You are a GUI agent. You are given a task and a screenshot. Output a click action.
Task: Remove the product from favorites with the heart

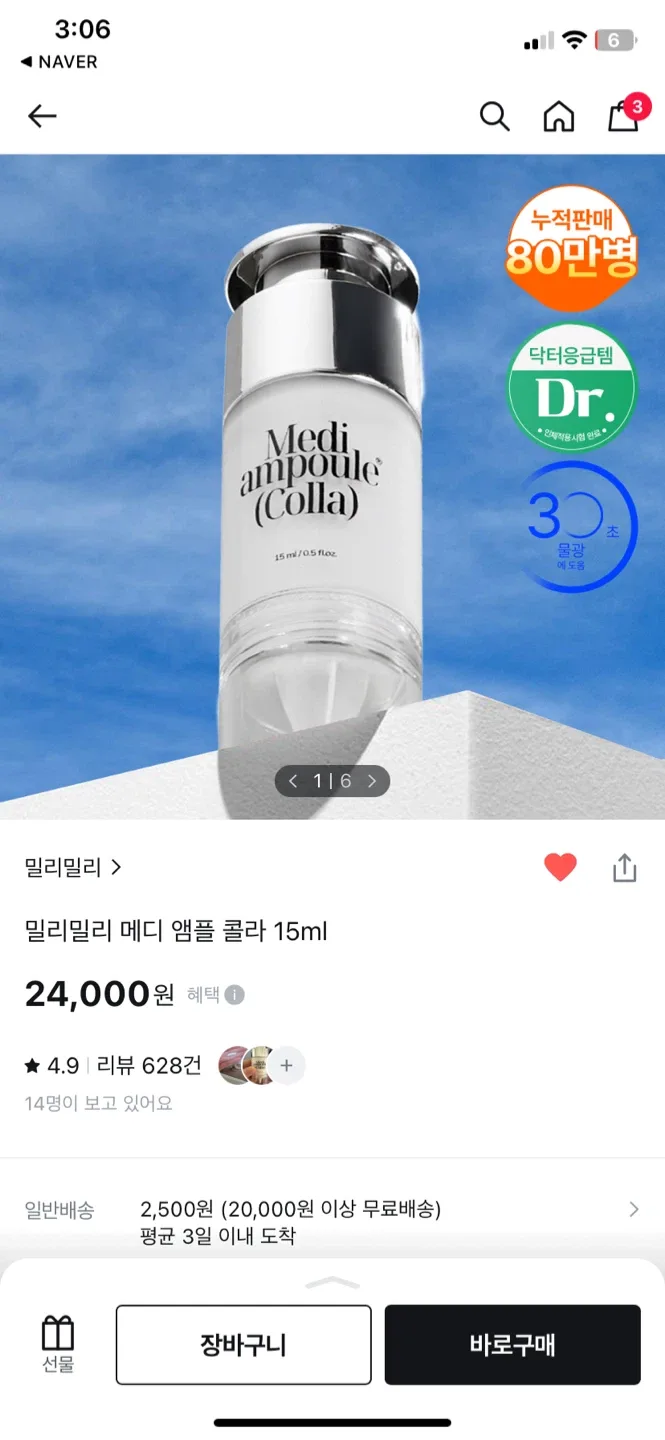[x=560, y=867]
